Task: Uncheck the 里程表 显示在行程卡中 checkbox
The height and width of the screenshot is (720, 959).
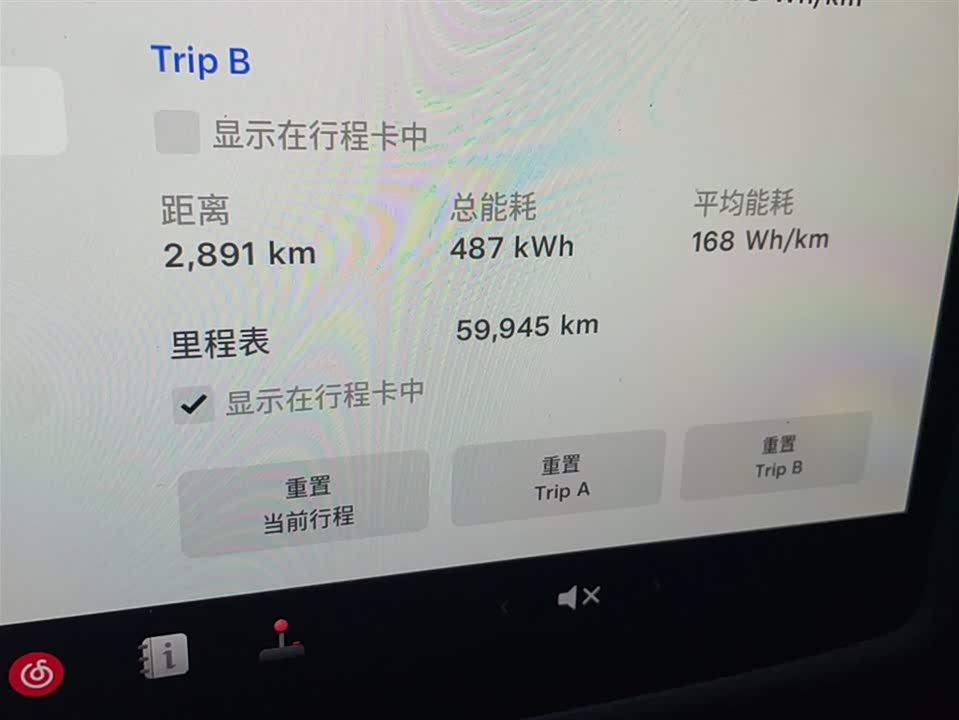Action: point(192,404)
